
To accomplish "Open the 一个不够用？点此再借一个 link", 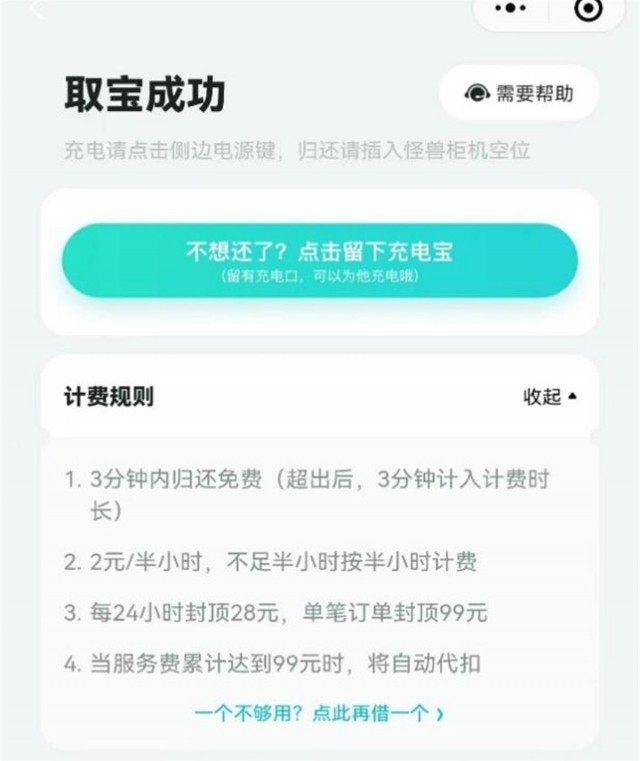I will [319, 713].
